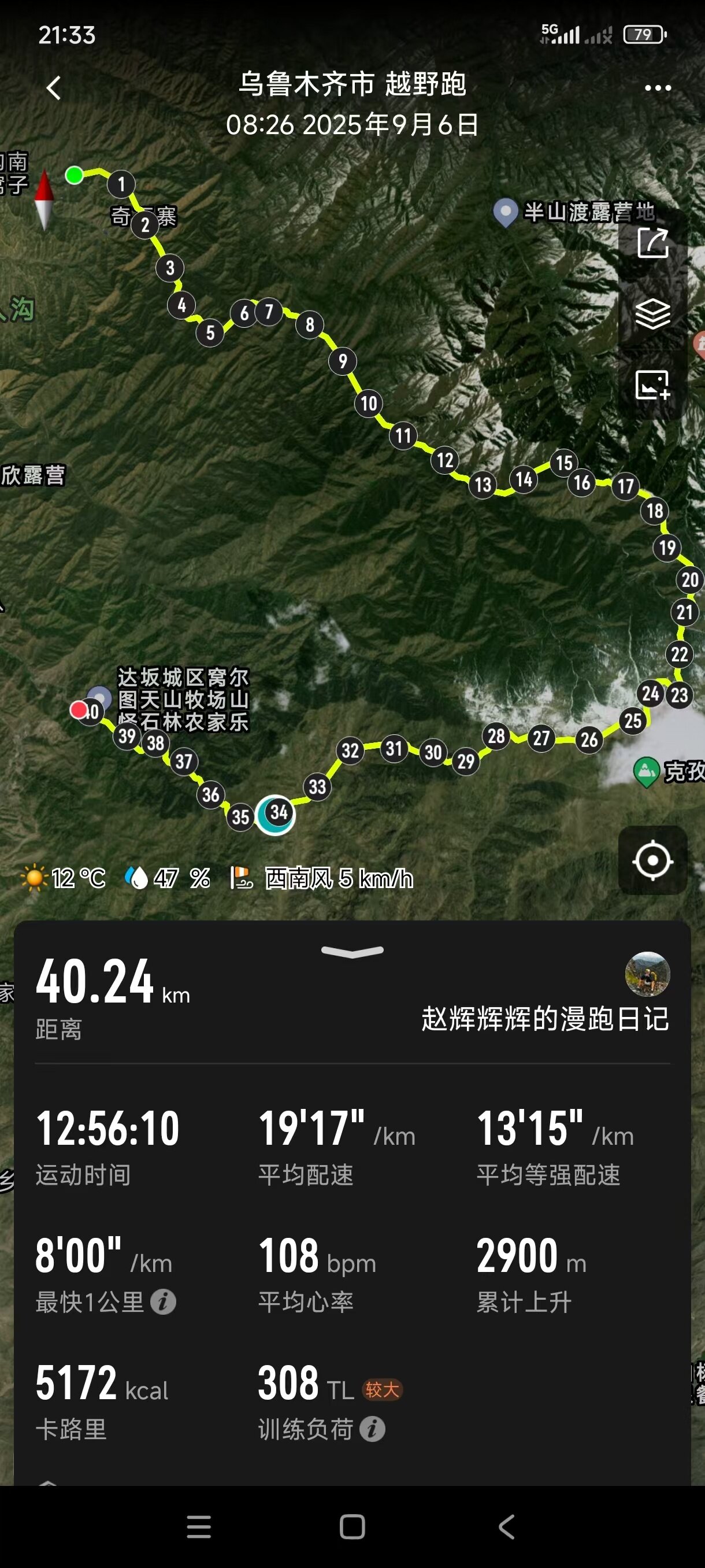The height and width of the screenshot is (1568, 705).
Task: Tap the 半山渡露营地 map pin
Action: (505, 212)
